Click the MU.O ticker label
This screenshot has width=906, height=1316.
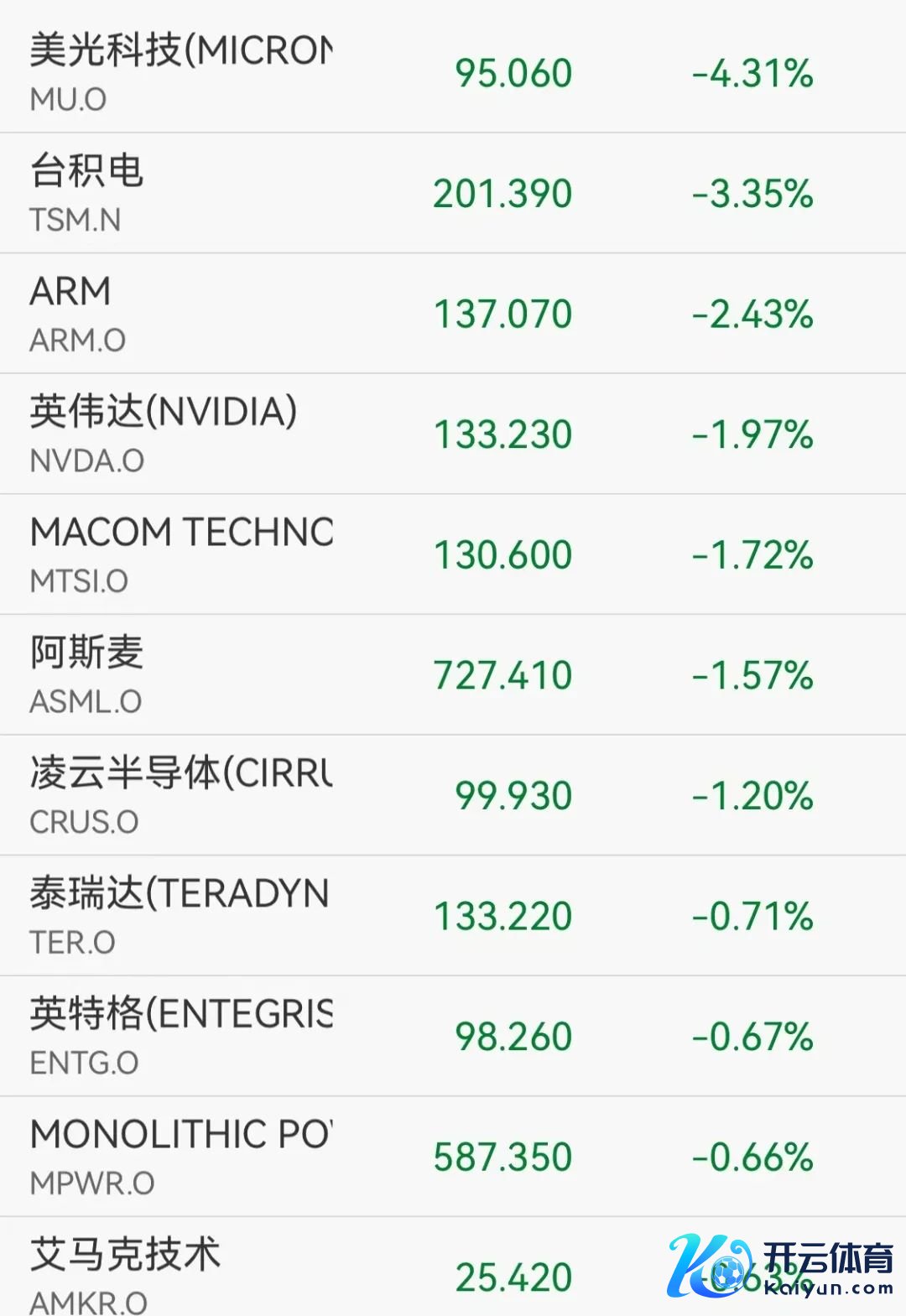(63, 100)
